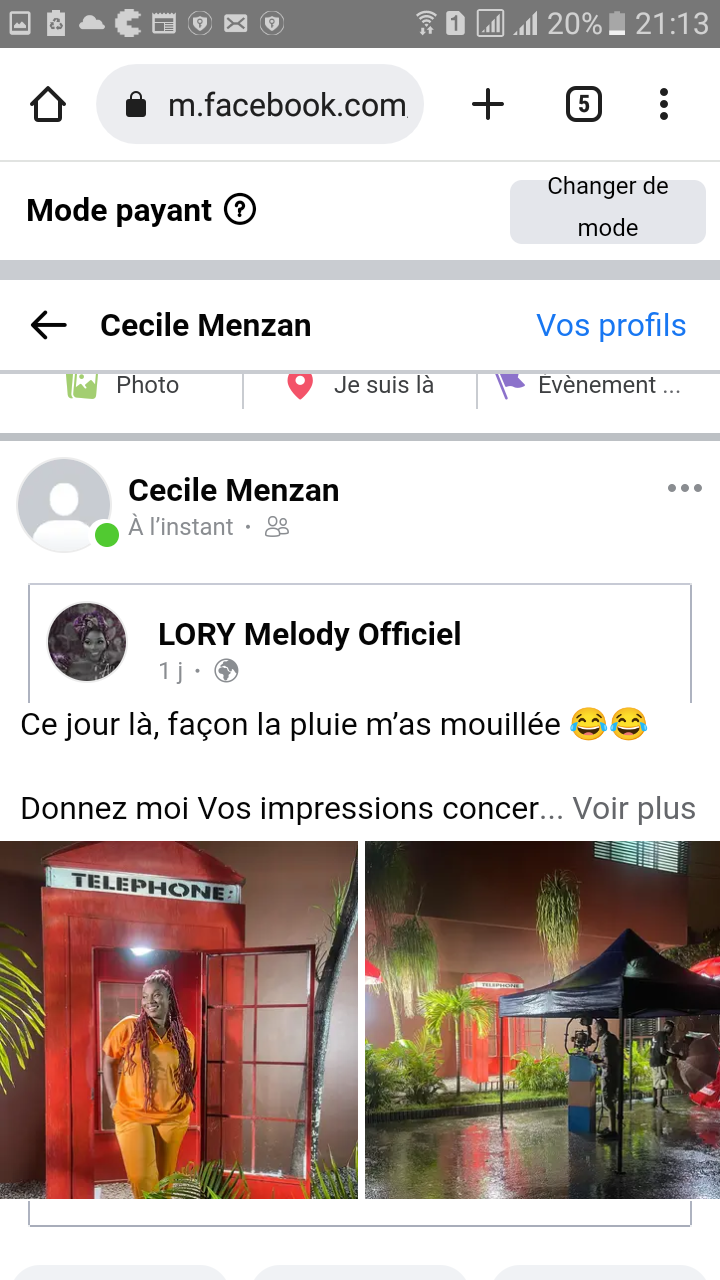Open the Vos profils link
Image resolution: width=720 pixels, height=1280 pixels.
(611, 325)
